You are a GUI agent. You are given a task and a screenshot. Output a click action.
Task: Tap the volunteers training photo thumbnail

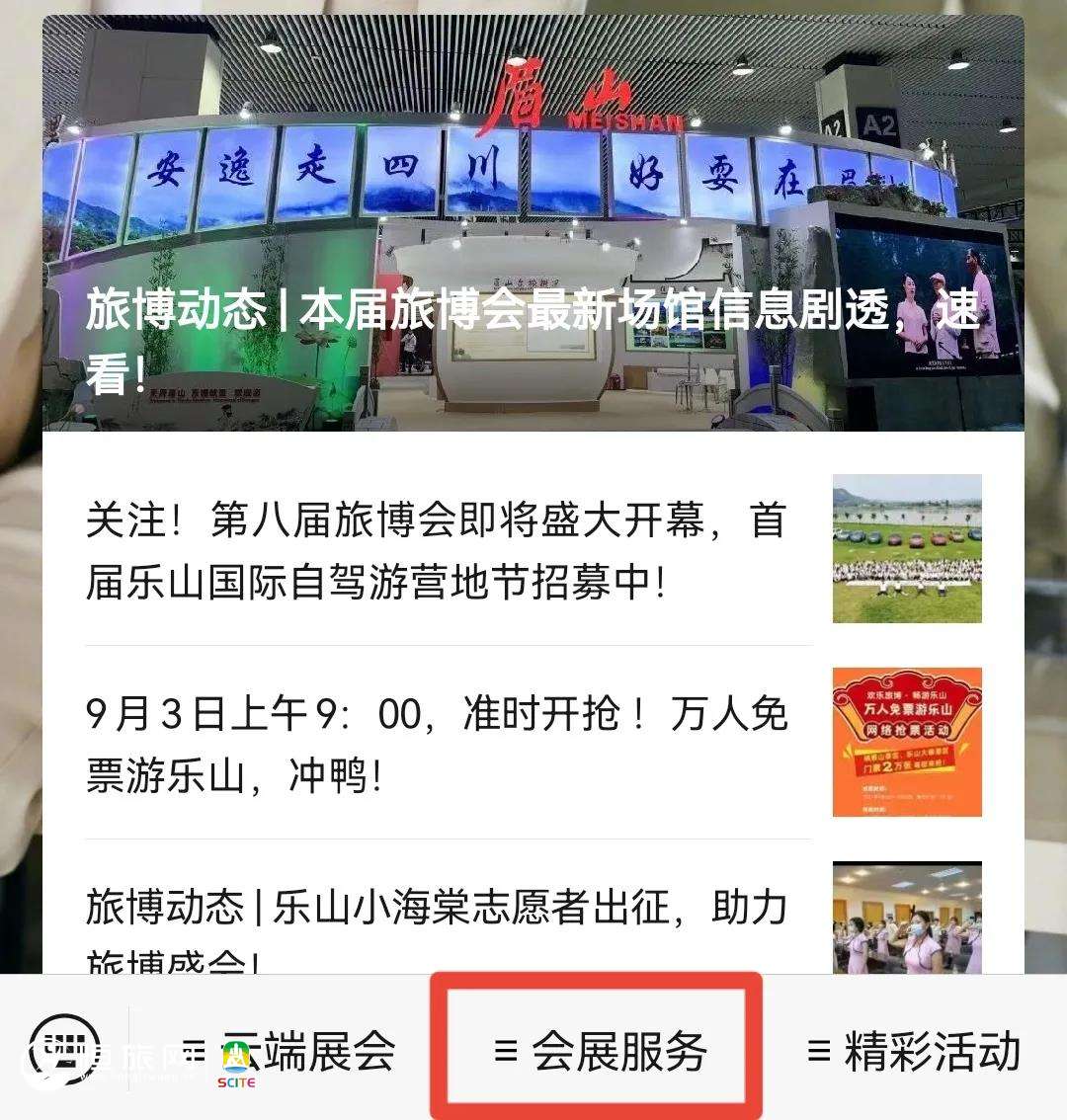pyautogui.click(x=907, y=919)
